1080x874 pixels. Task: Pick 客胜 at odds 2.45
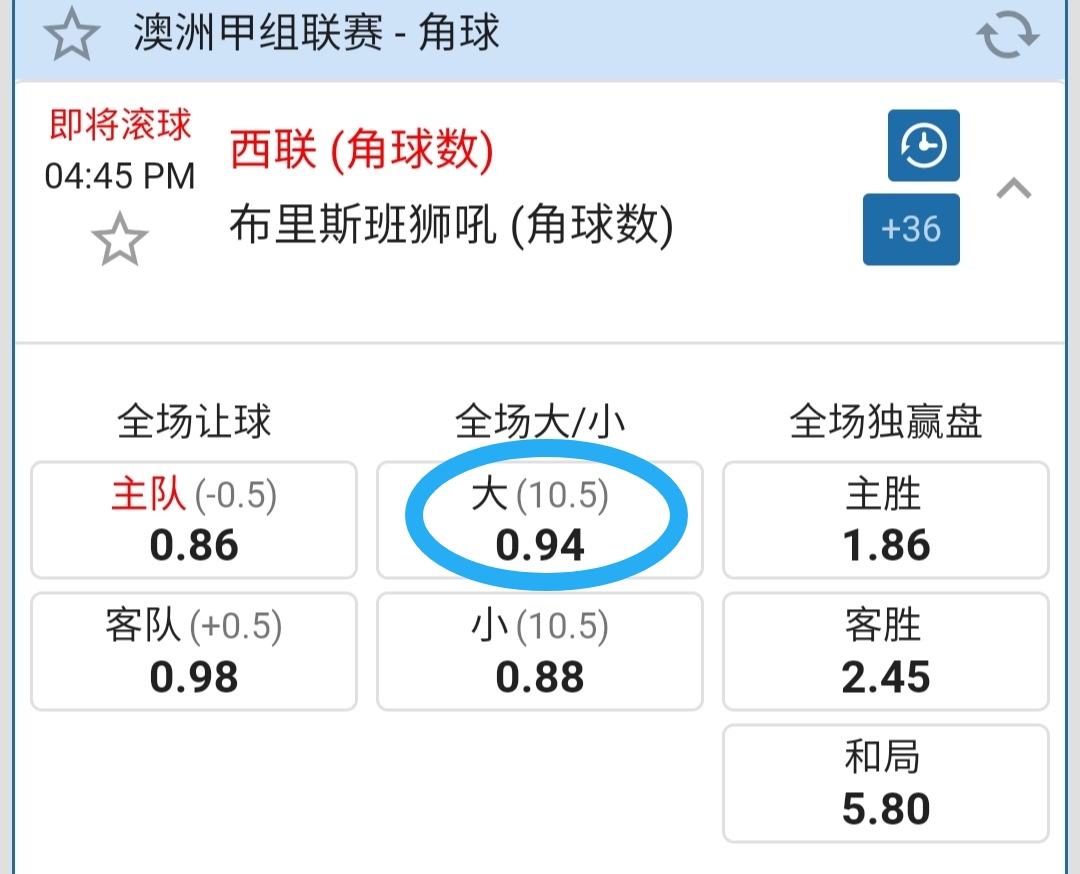[886, 652]
